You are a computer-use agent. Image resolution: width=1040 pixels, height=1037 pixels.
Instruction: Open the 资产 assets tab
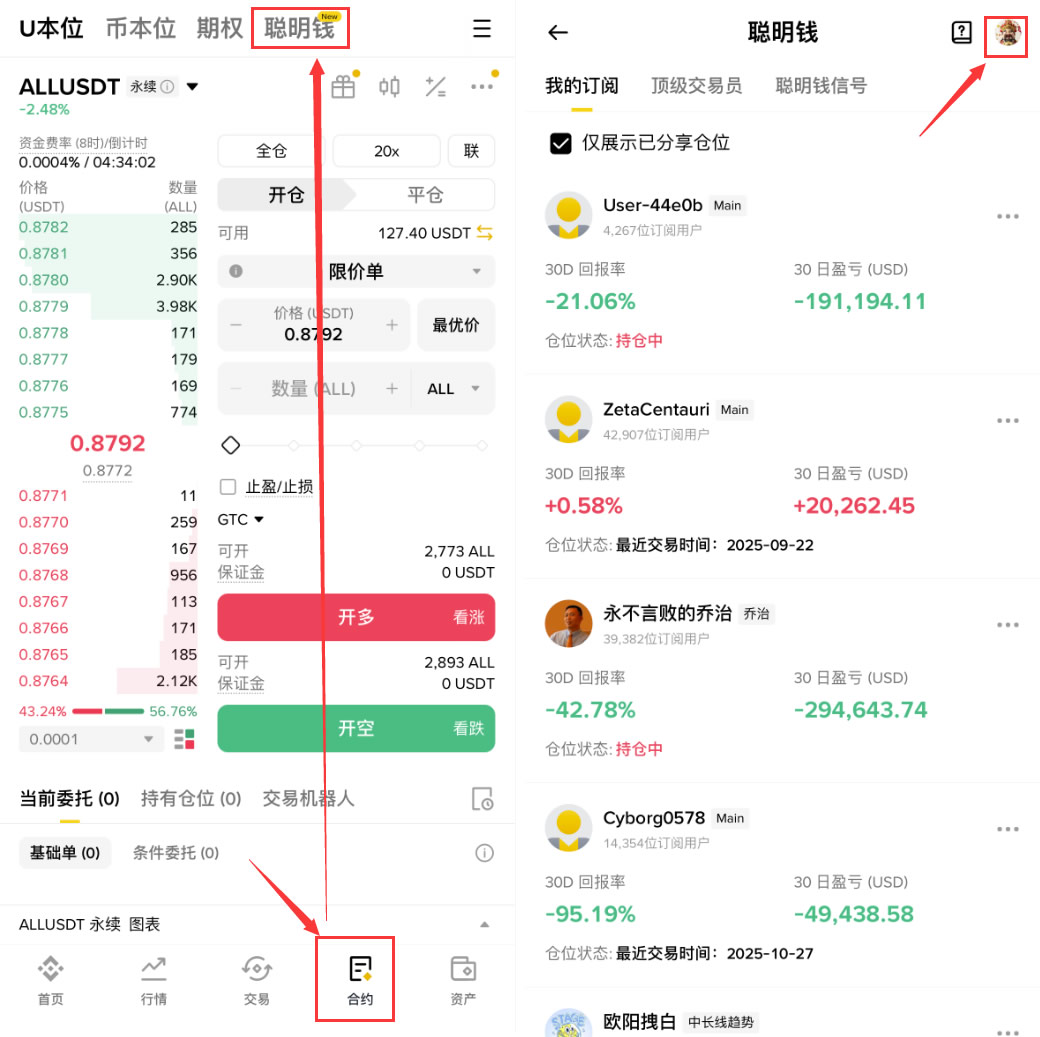point(463,979)
